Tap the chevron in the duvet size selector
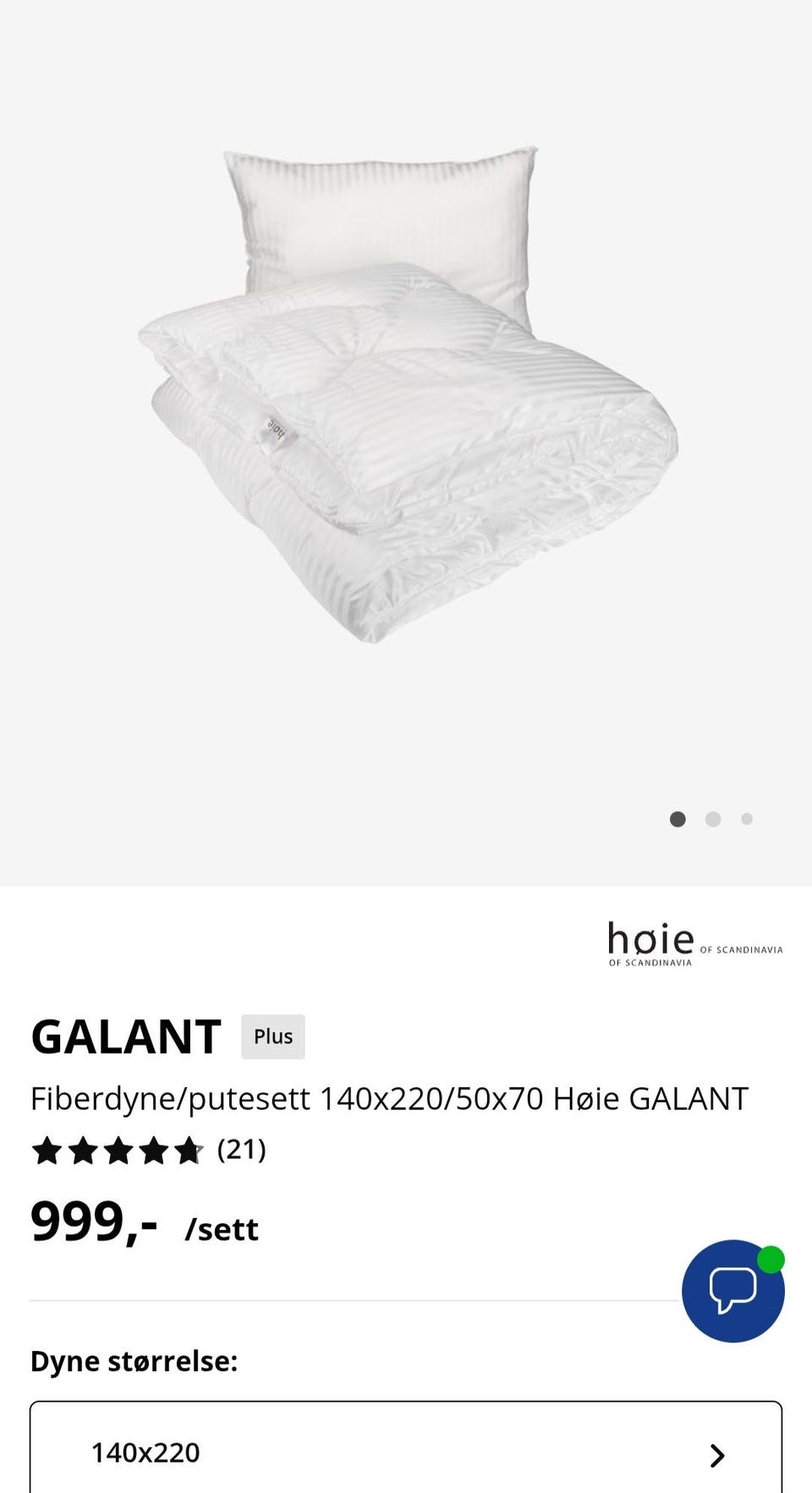 point(718,1452)
